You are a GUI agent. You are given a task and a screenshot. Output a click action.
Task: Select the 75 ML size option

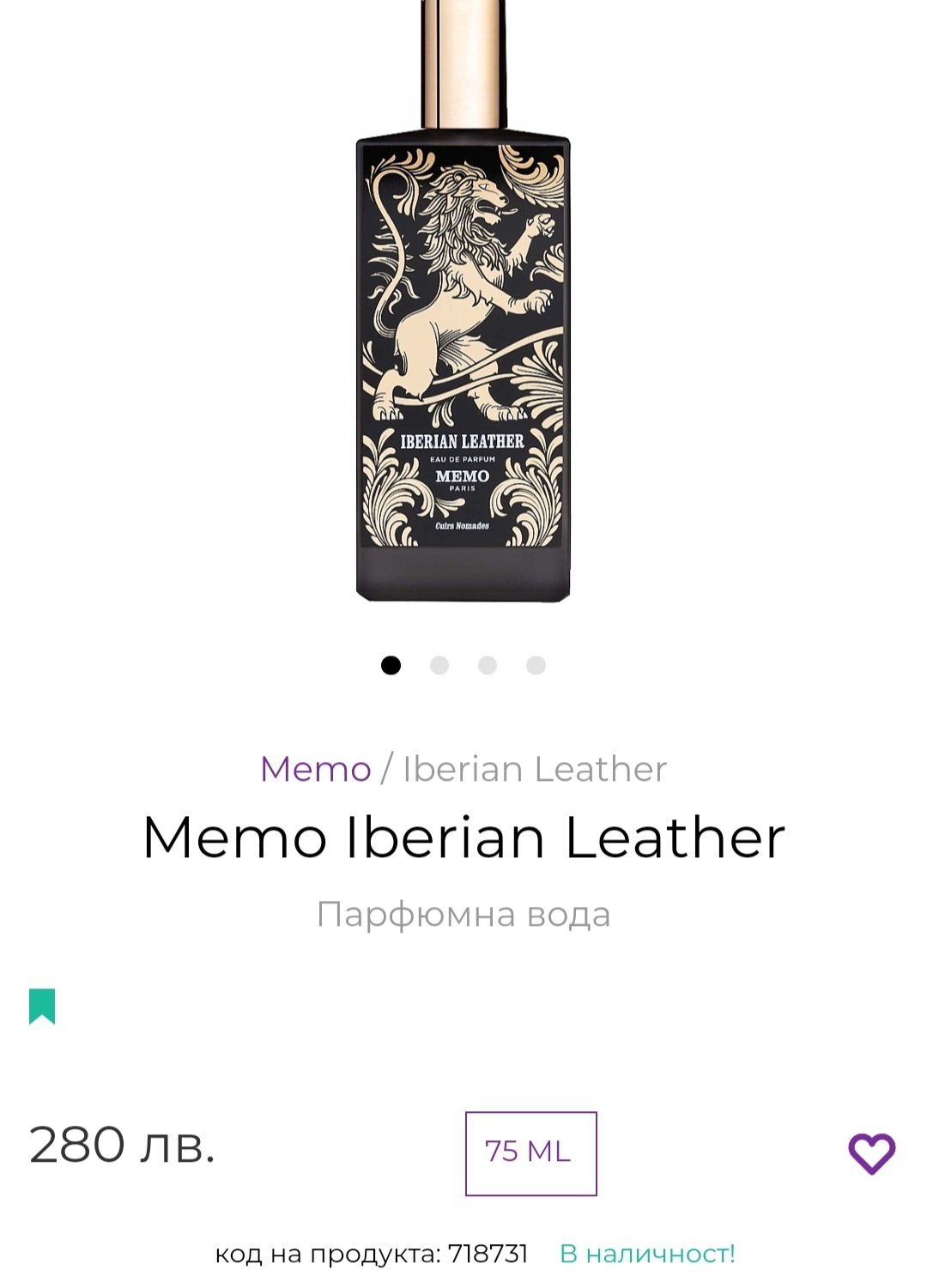[530, 1153]
